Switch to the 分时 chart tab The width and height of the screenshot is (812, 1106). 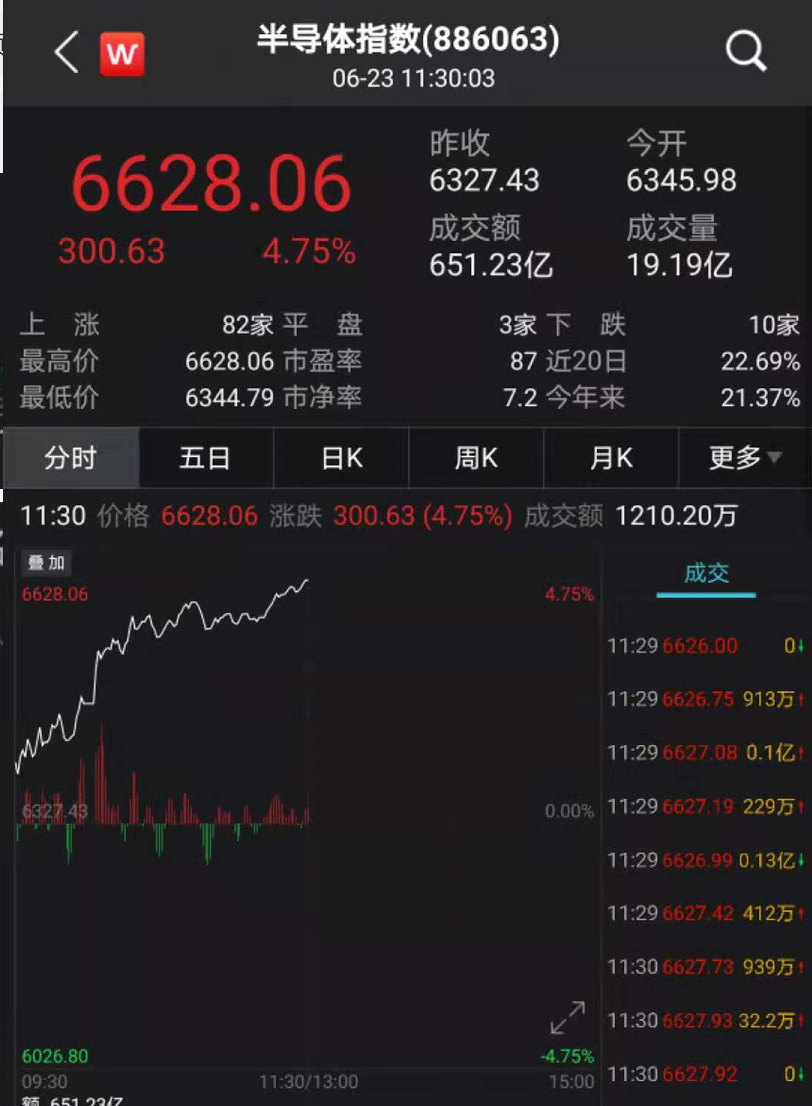(71, 458)
